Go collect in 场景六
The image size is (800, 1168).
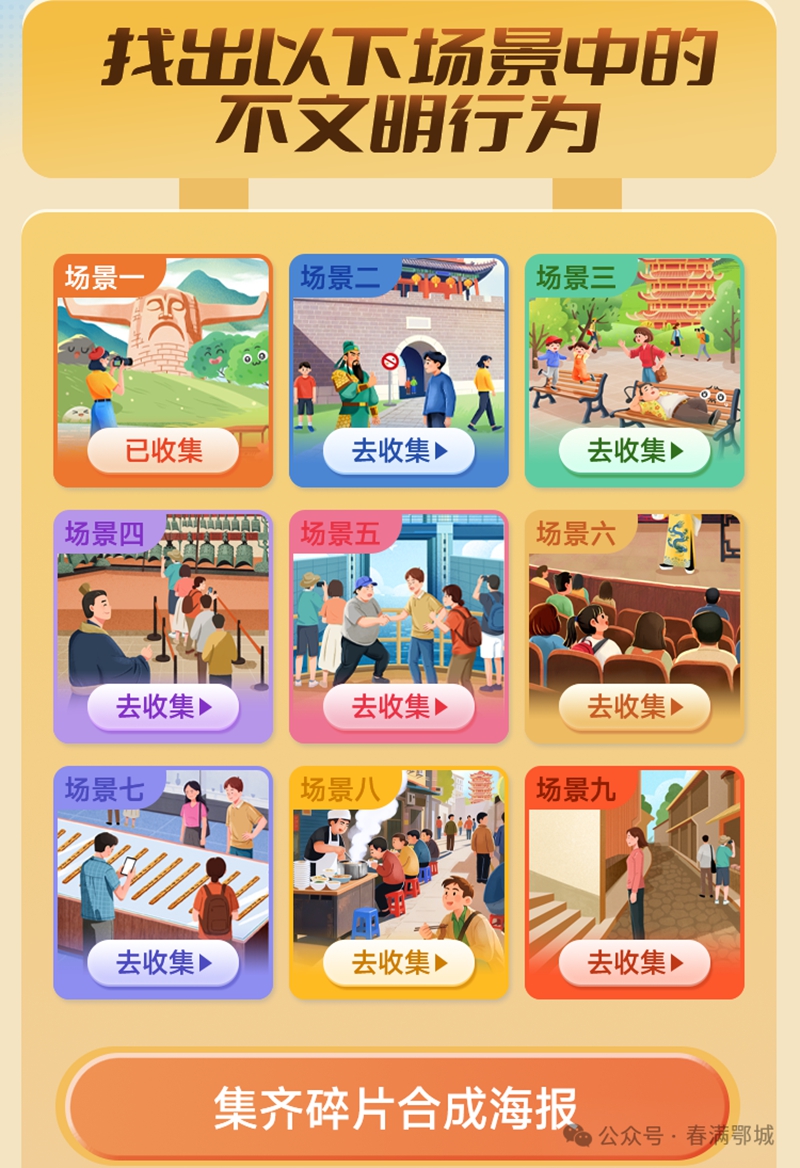(635, 707)
